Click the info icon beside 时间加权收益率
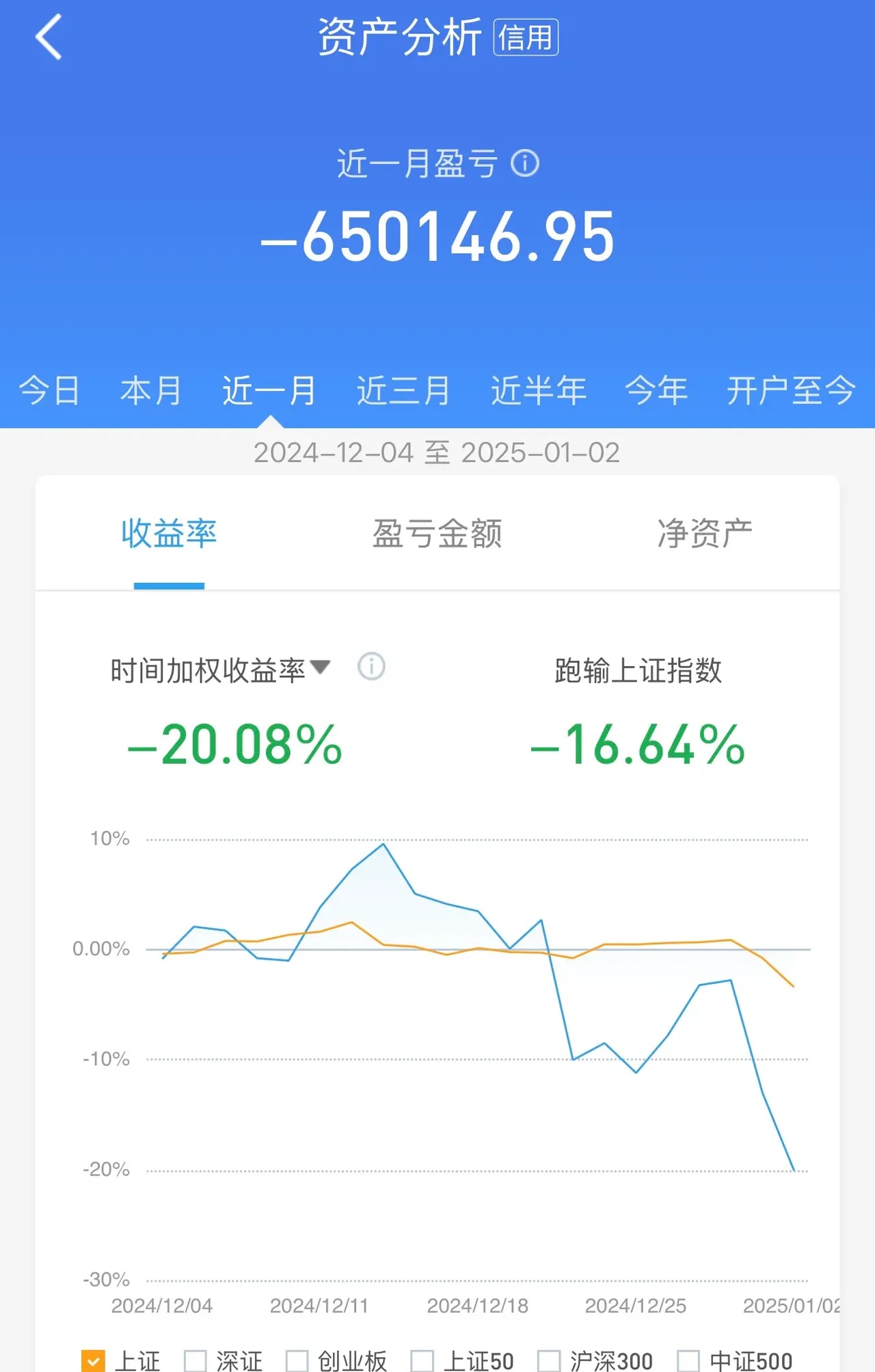Screen dimensions: 875x1372 pyautogui.click(x=371, y=667)
